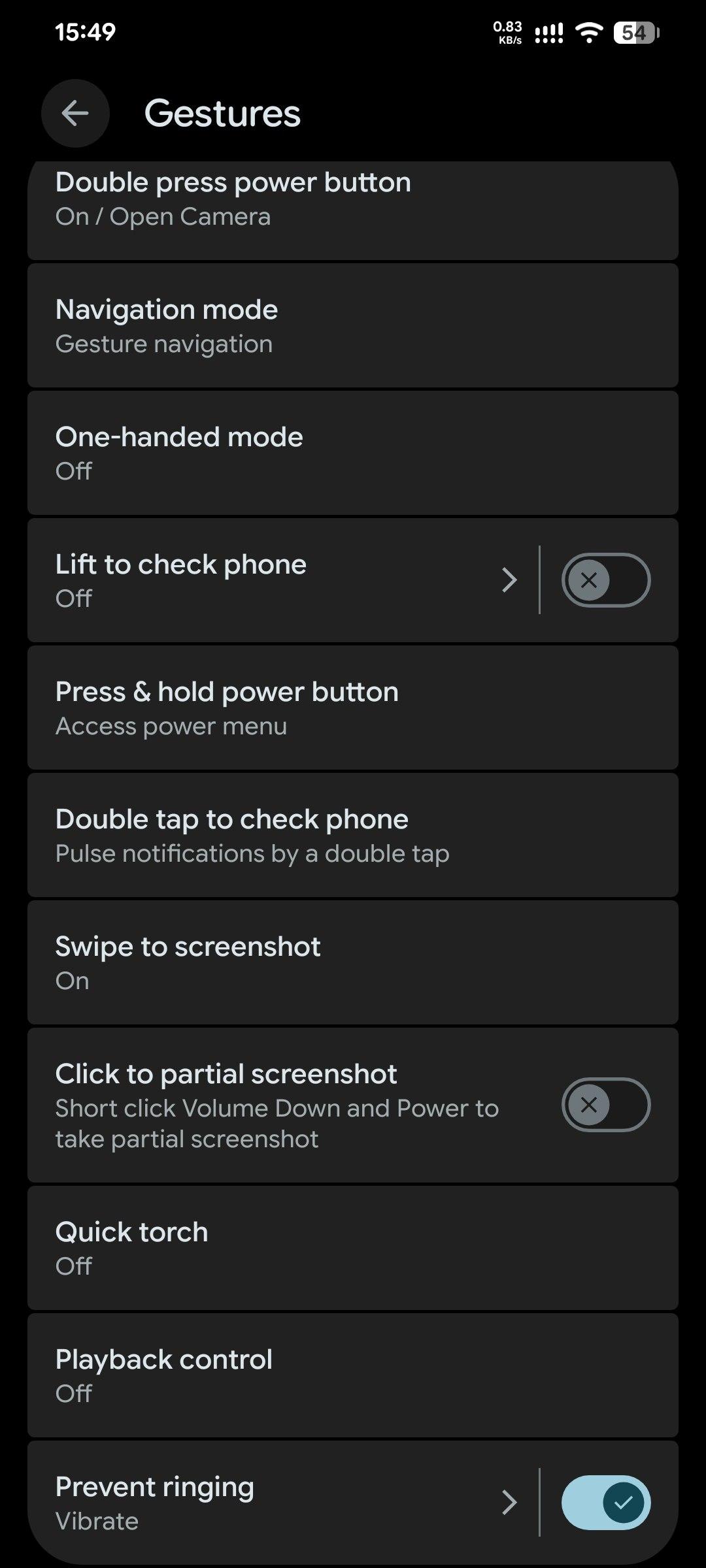This screenshot has height=1568, width=706.
Task: Open Swipe to screenshot settings
Action: [353, 962]
